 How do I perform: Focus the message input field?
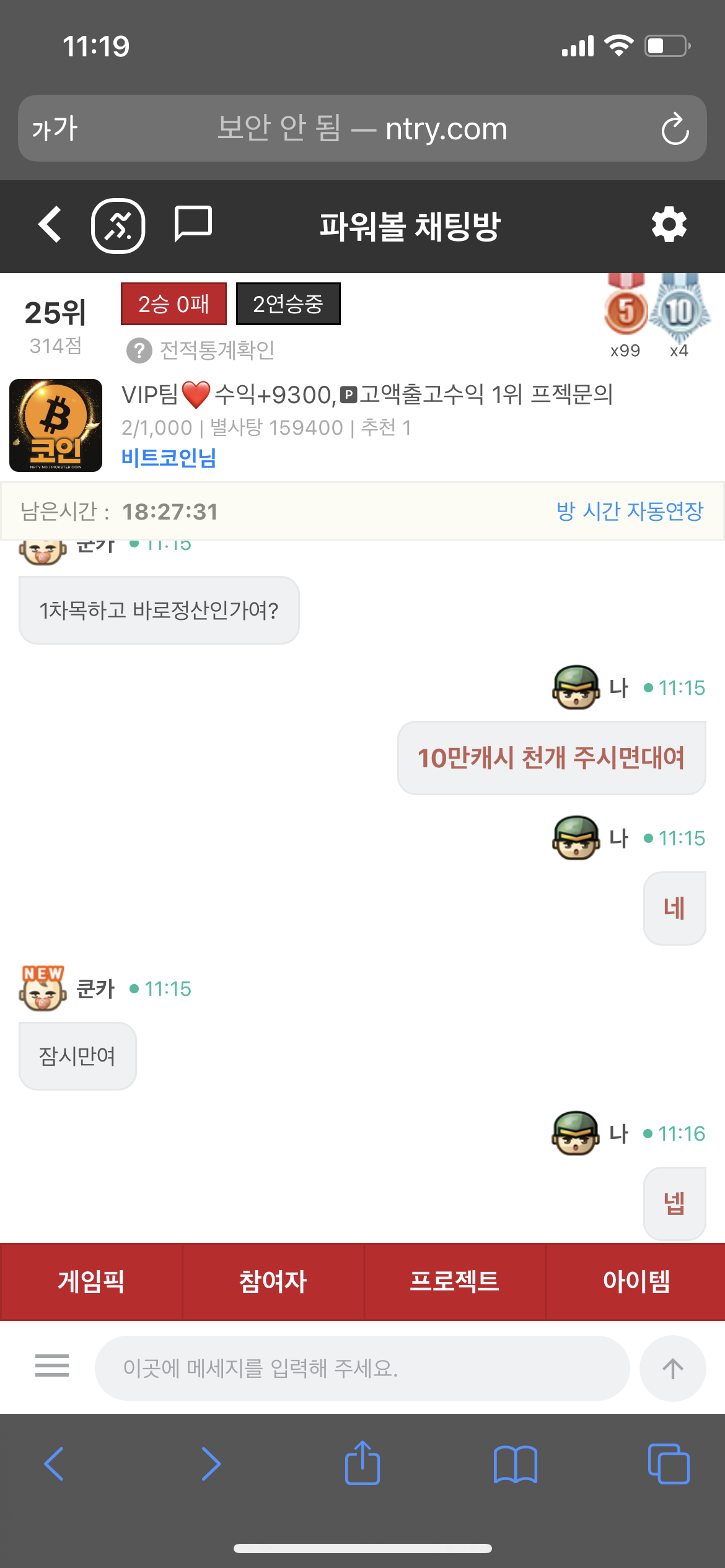click(x=362, y=1368)
